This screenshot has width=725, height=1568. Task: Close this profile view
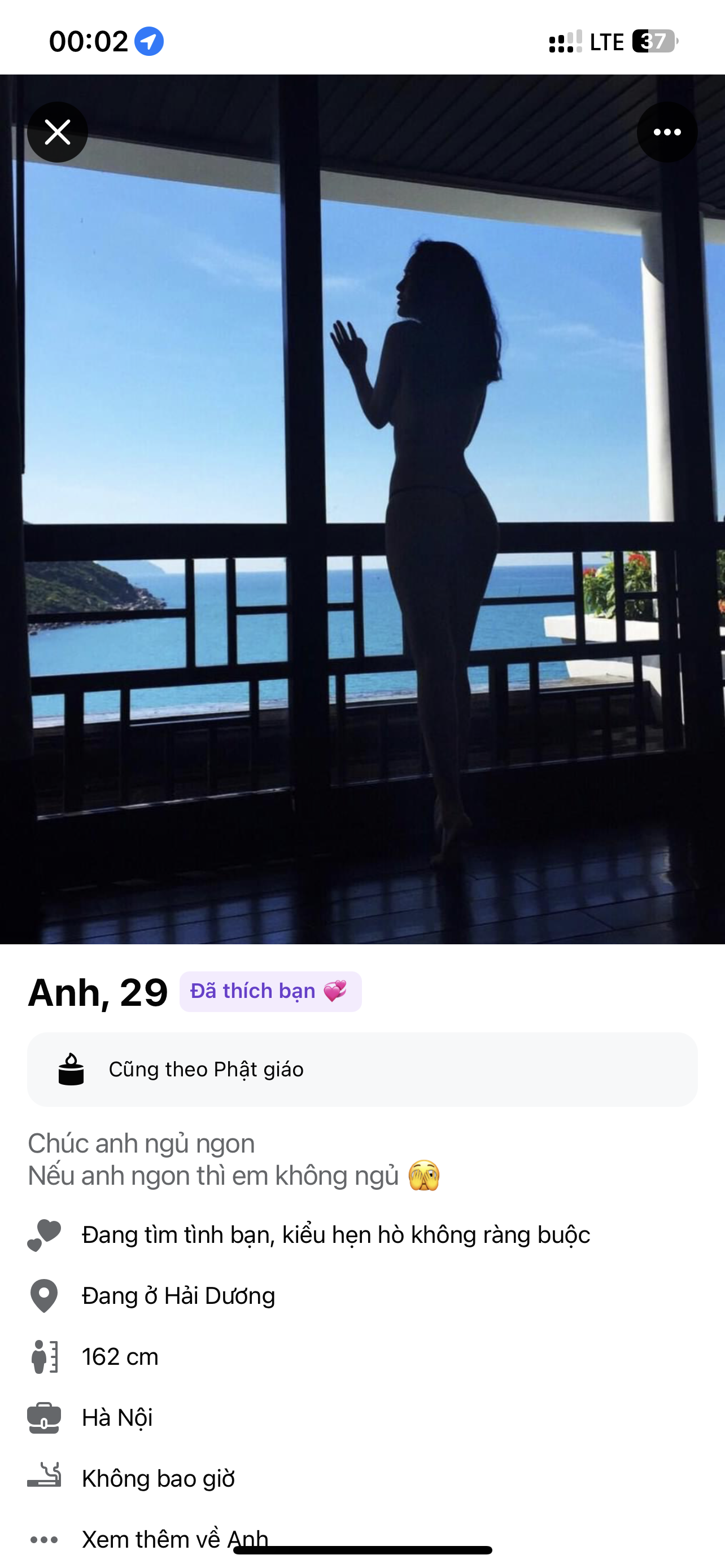click(x=58, y=132)
